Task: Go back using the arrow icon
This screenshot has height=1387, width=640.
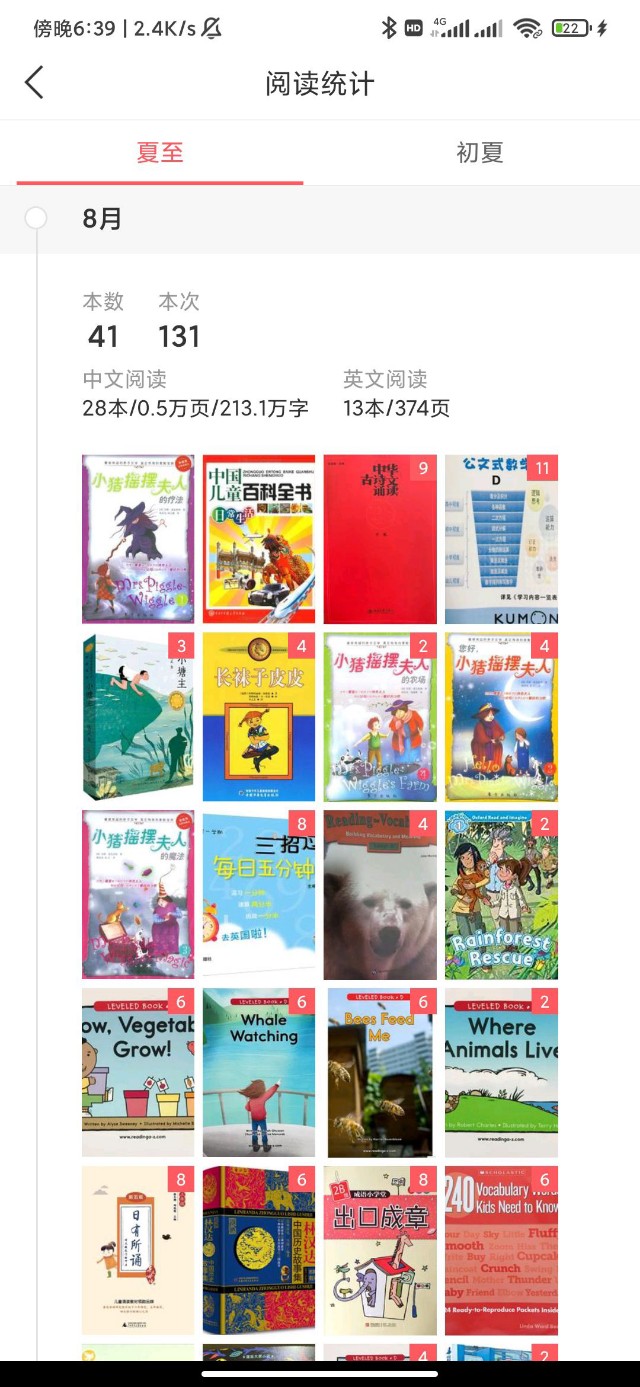Action: click(34, 82)
